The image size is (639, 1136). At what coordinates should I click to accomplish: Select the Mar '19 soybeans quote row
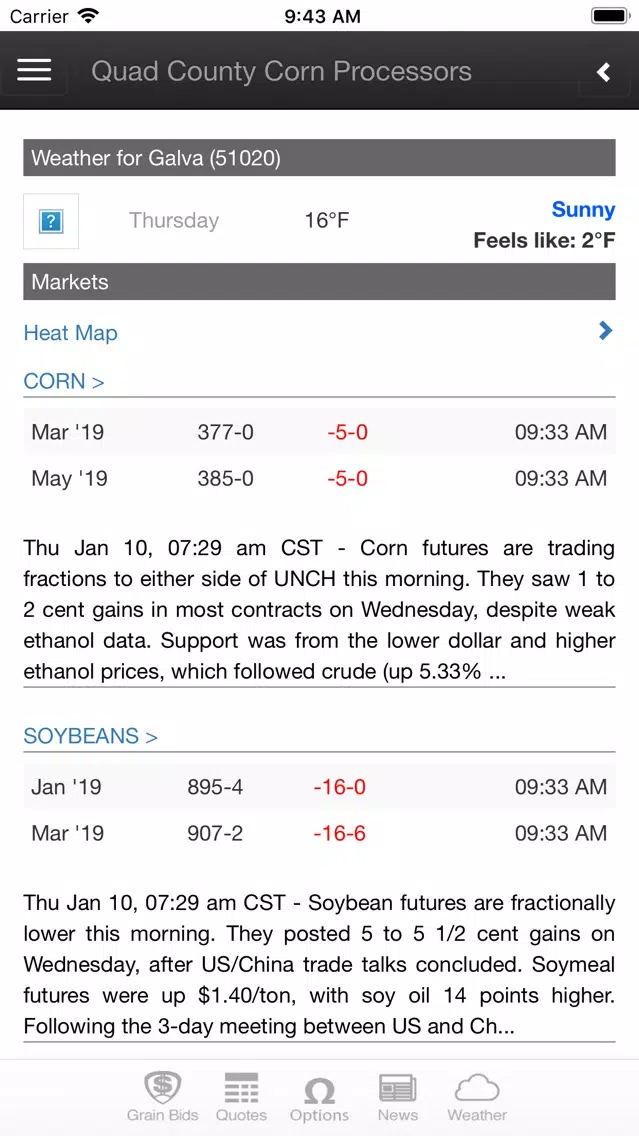[319, 832]
